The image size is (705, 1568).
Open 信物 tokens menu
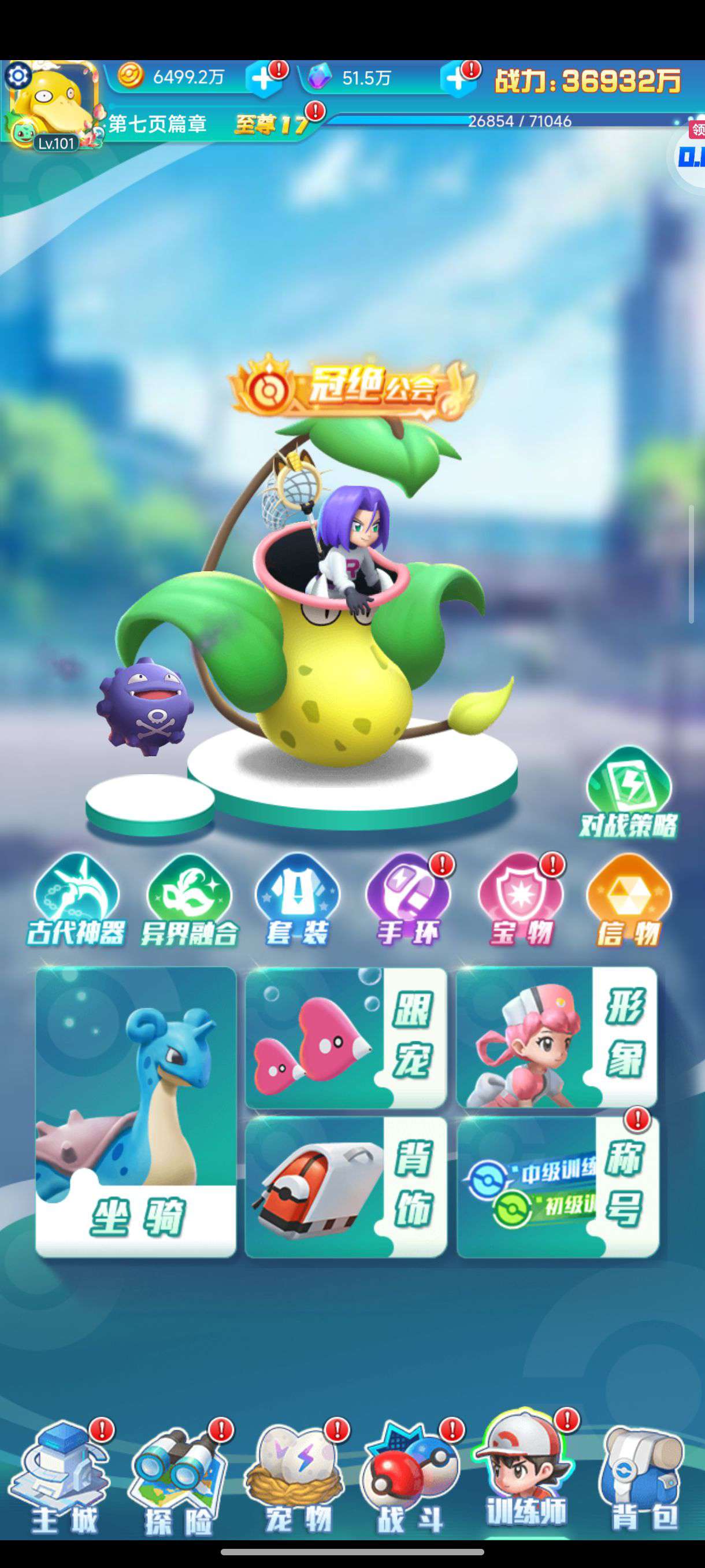pos(628,900)
